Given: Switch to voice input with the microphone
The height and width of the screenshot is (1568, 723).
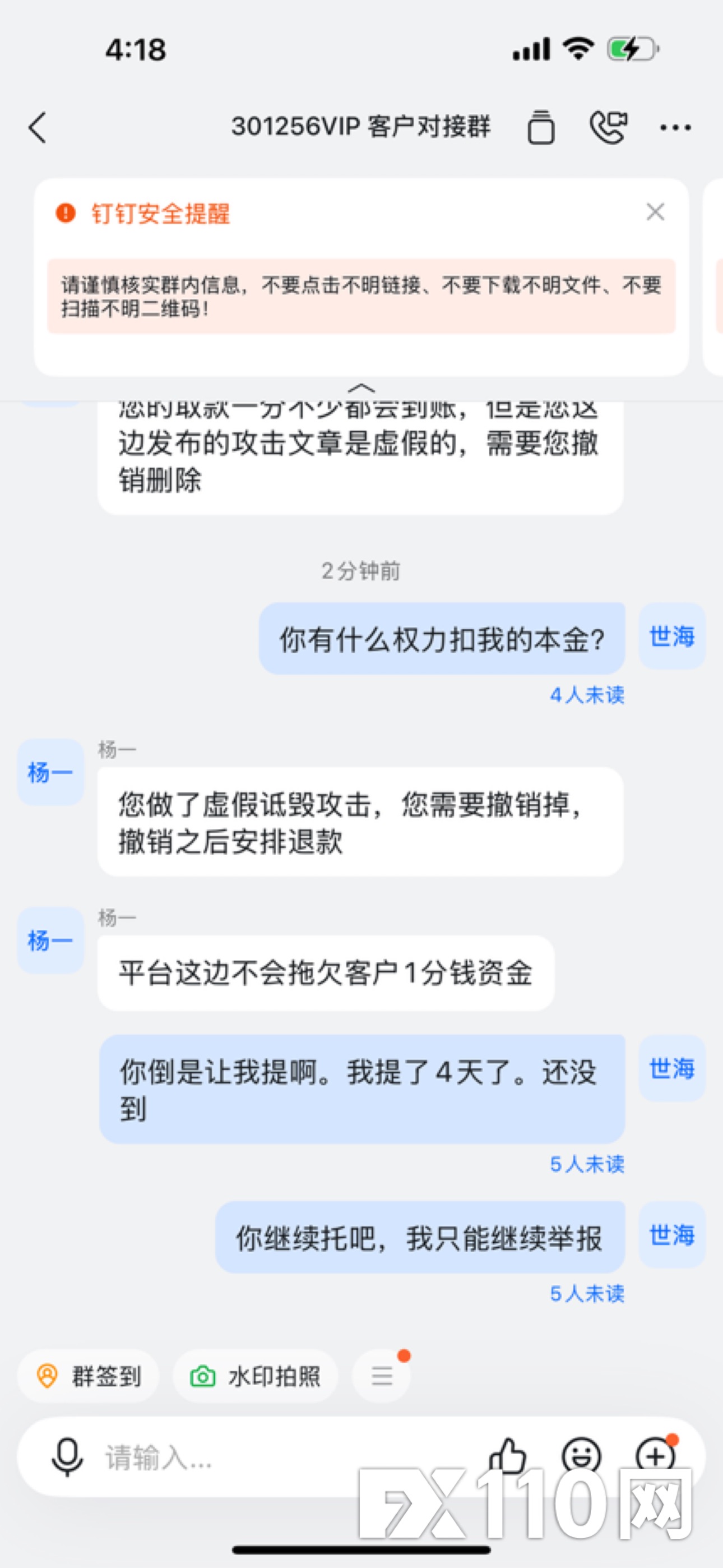Looking at the screenshot, I should pos(67,1457).
